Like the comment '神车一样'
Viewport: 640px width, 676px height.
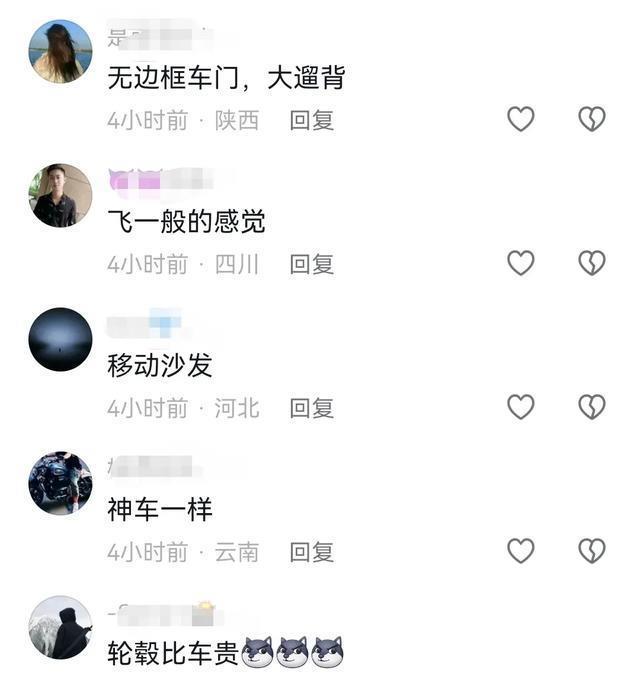520,551
